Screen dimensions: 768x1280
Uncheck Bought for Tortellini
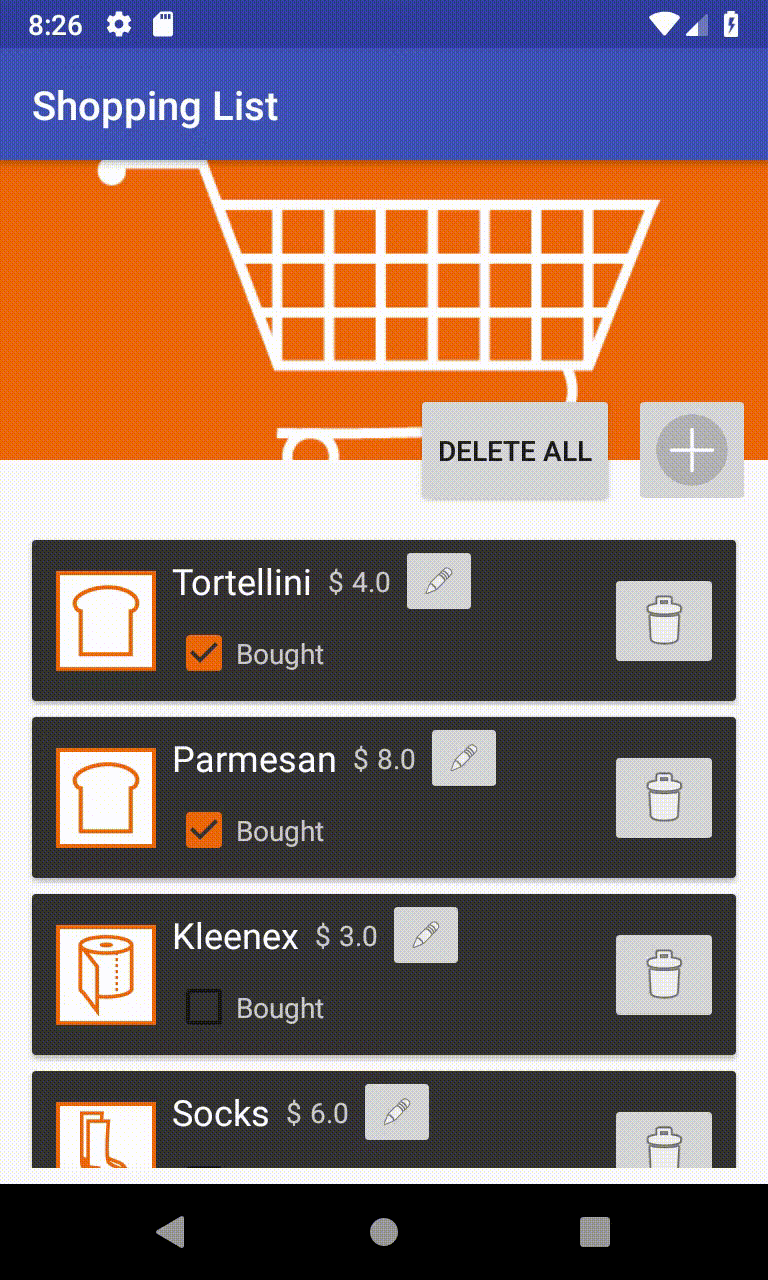click(x=204, y=652)
